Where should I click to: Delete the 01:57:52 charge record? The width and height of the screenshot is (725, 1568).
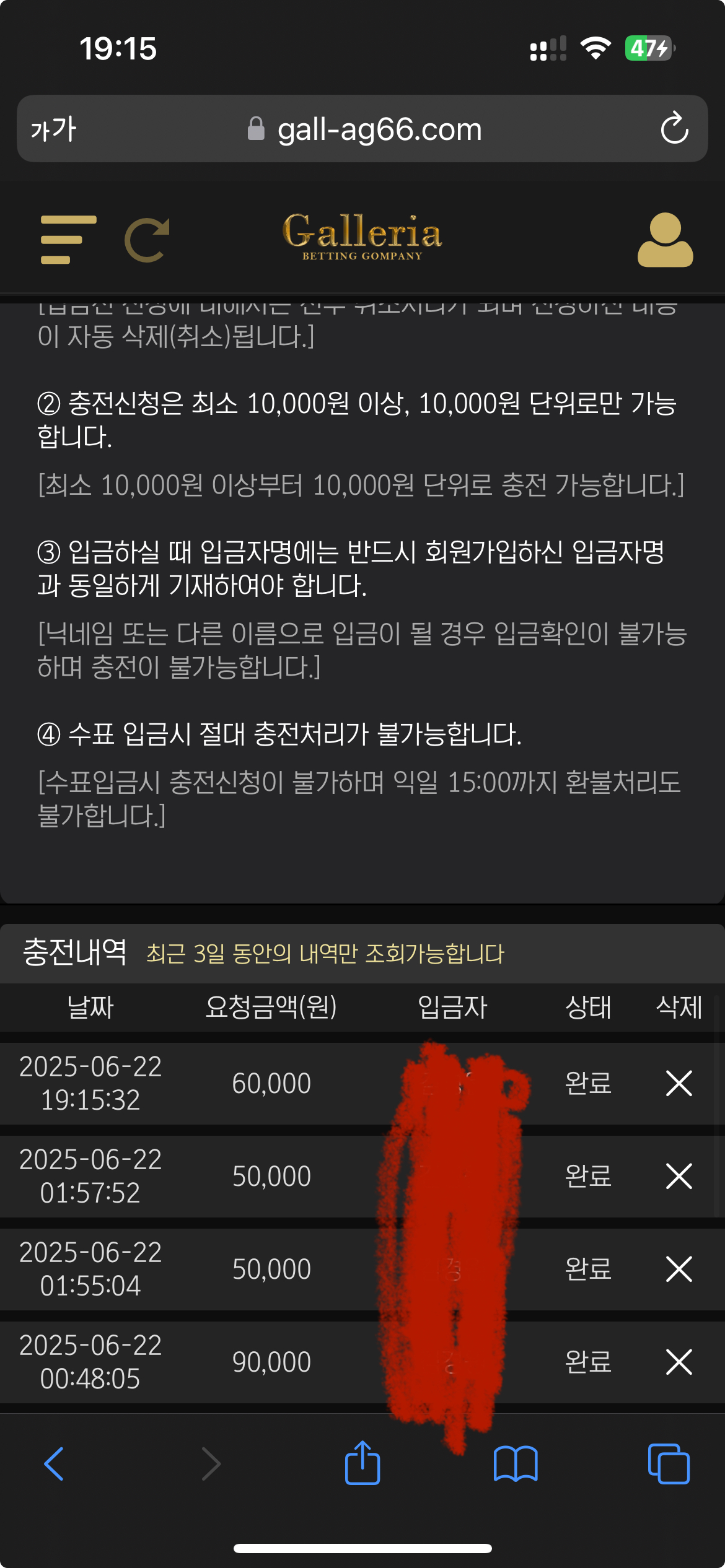click(679, 1176)
